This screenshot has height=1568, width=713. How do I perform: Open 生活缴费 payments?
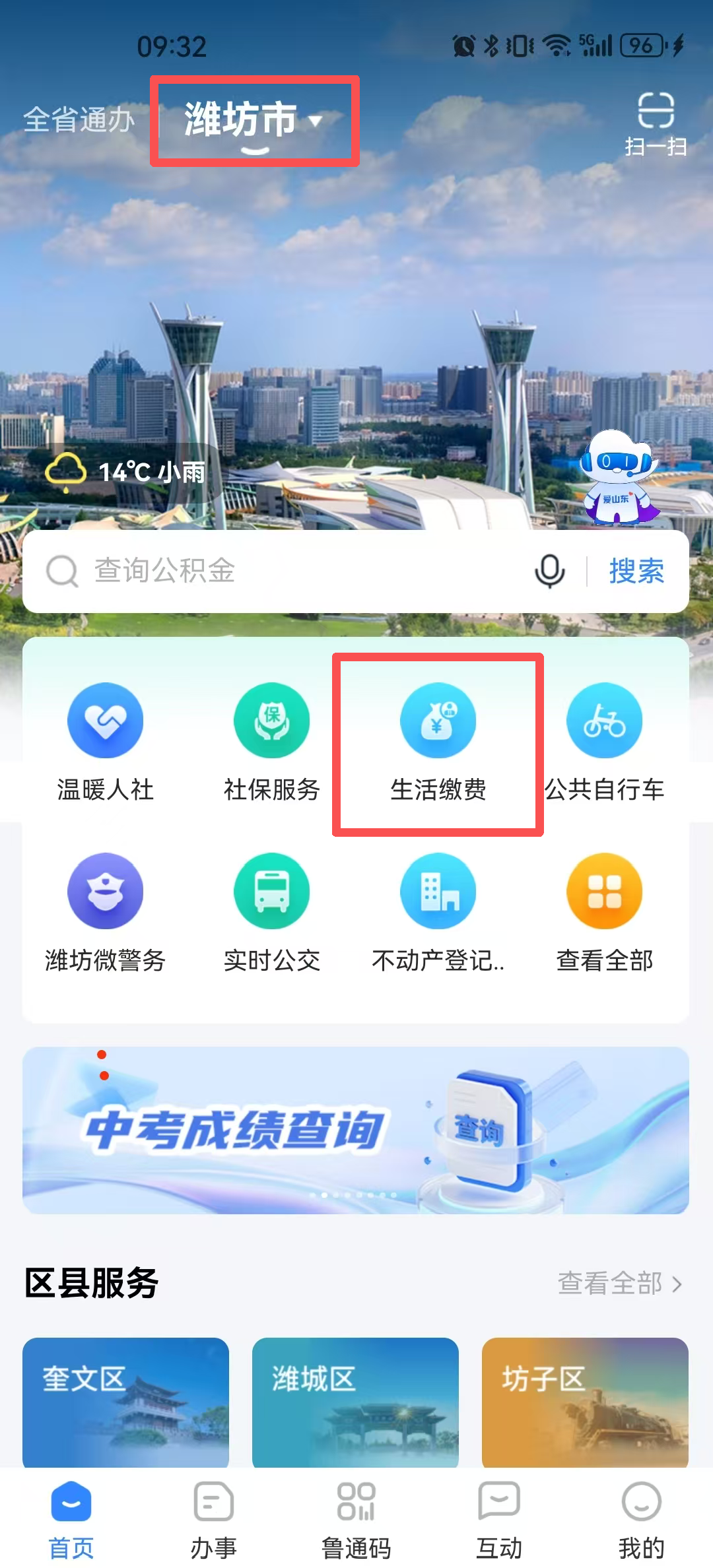click(438, 740)
